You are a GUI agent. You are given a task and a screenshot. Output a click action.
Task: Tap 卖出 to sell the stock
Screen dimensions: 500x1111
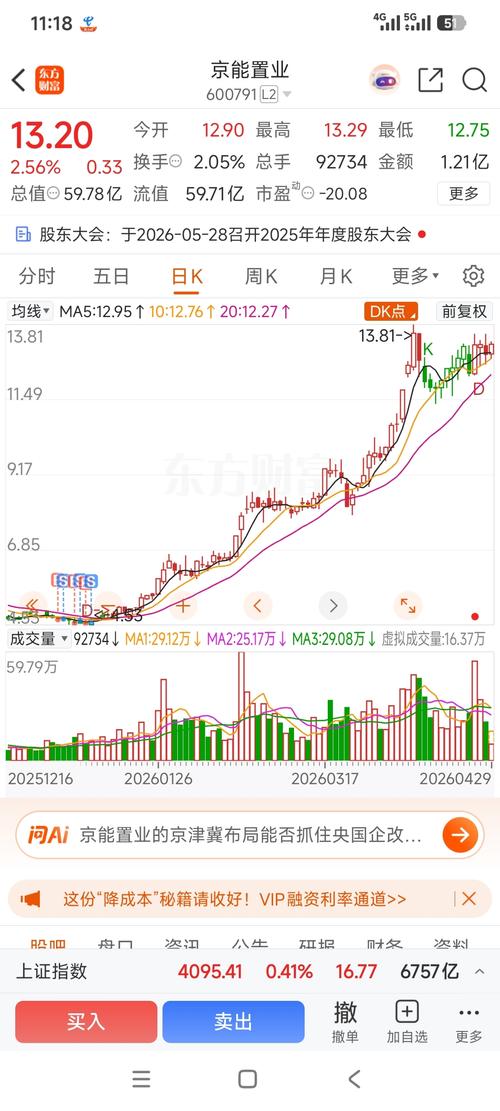pos(233,1021)
